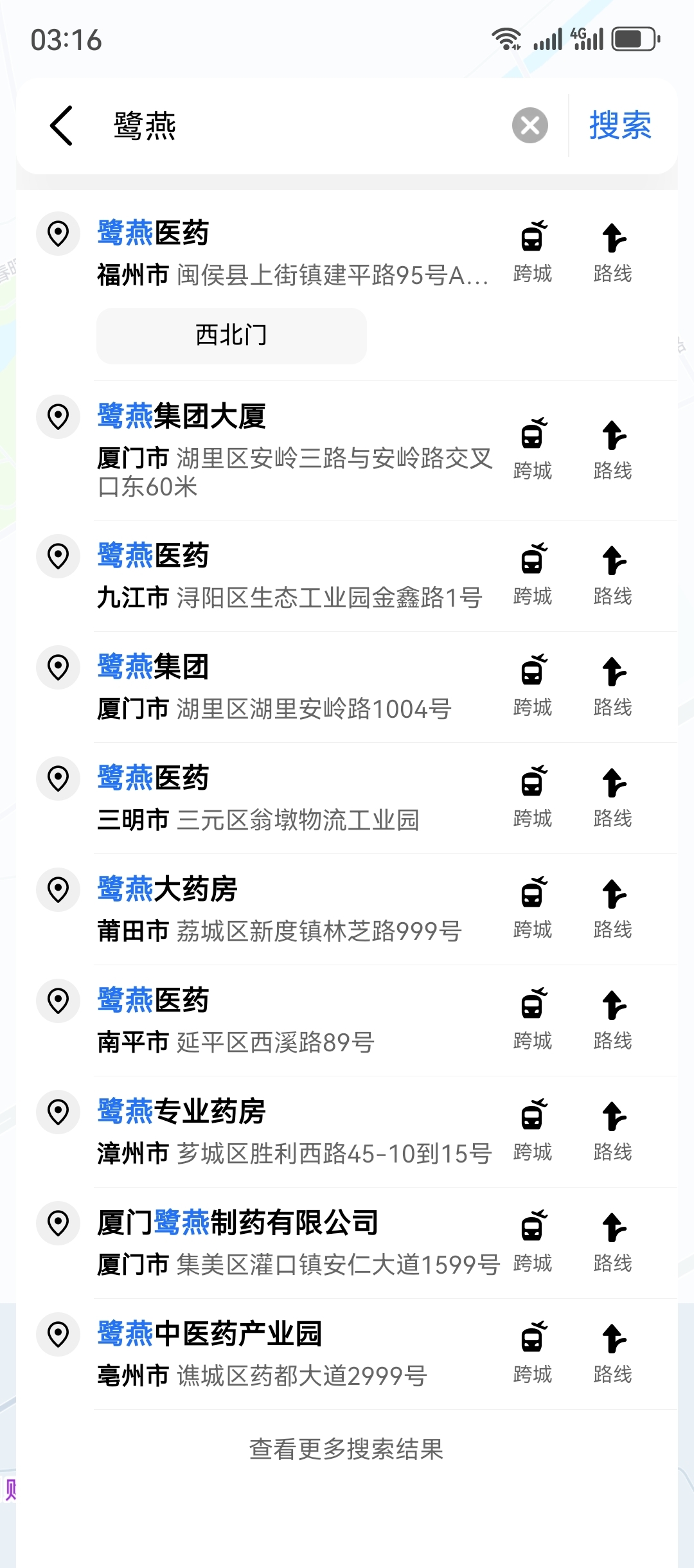
Task: Clear the search text 鹭燕
Action: 529,125
